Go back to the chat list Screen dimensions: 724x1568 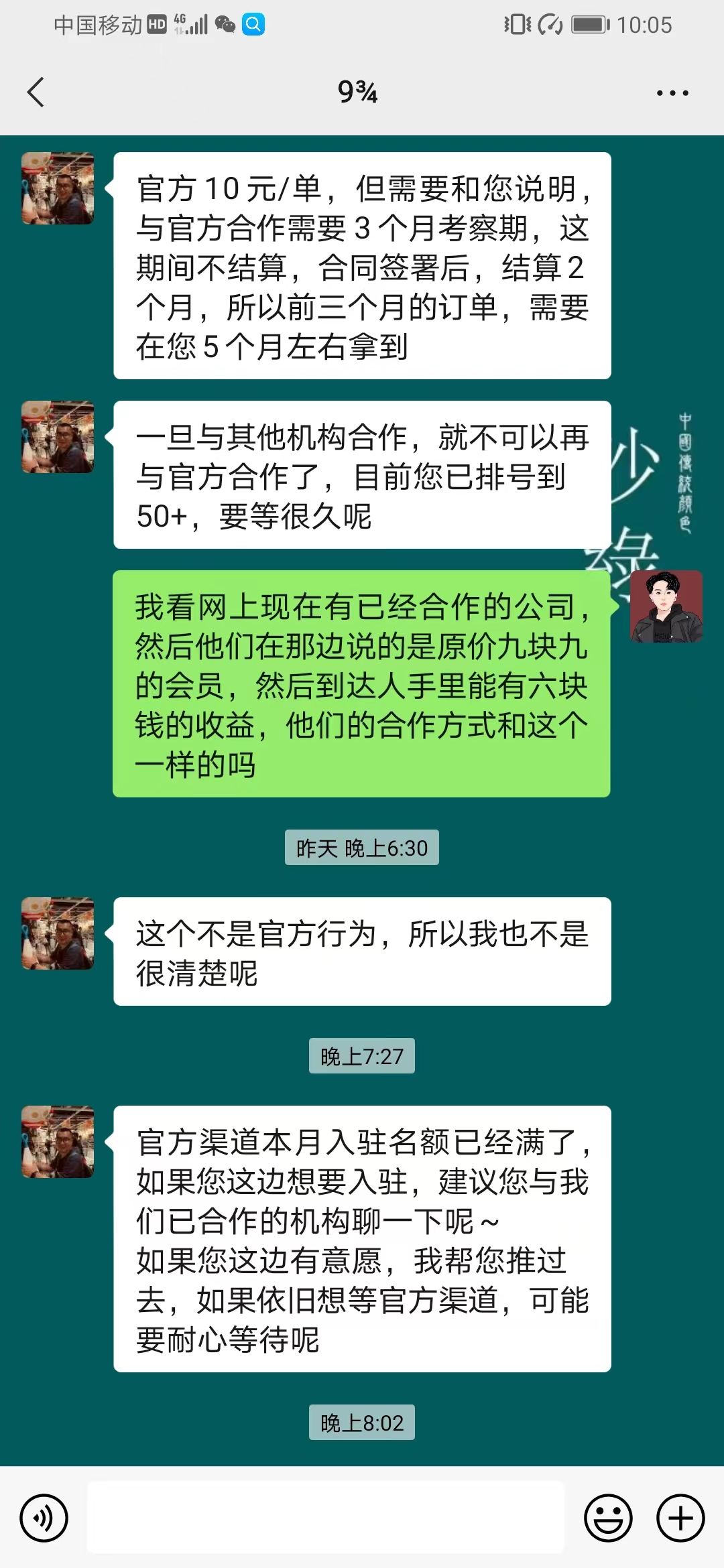36,92
